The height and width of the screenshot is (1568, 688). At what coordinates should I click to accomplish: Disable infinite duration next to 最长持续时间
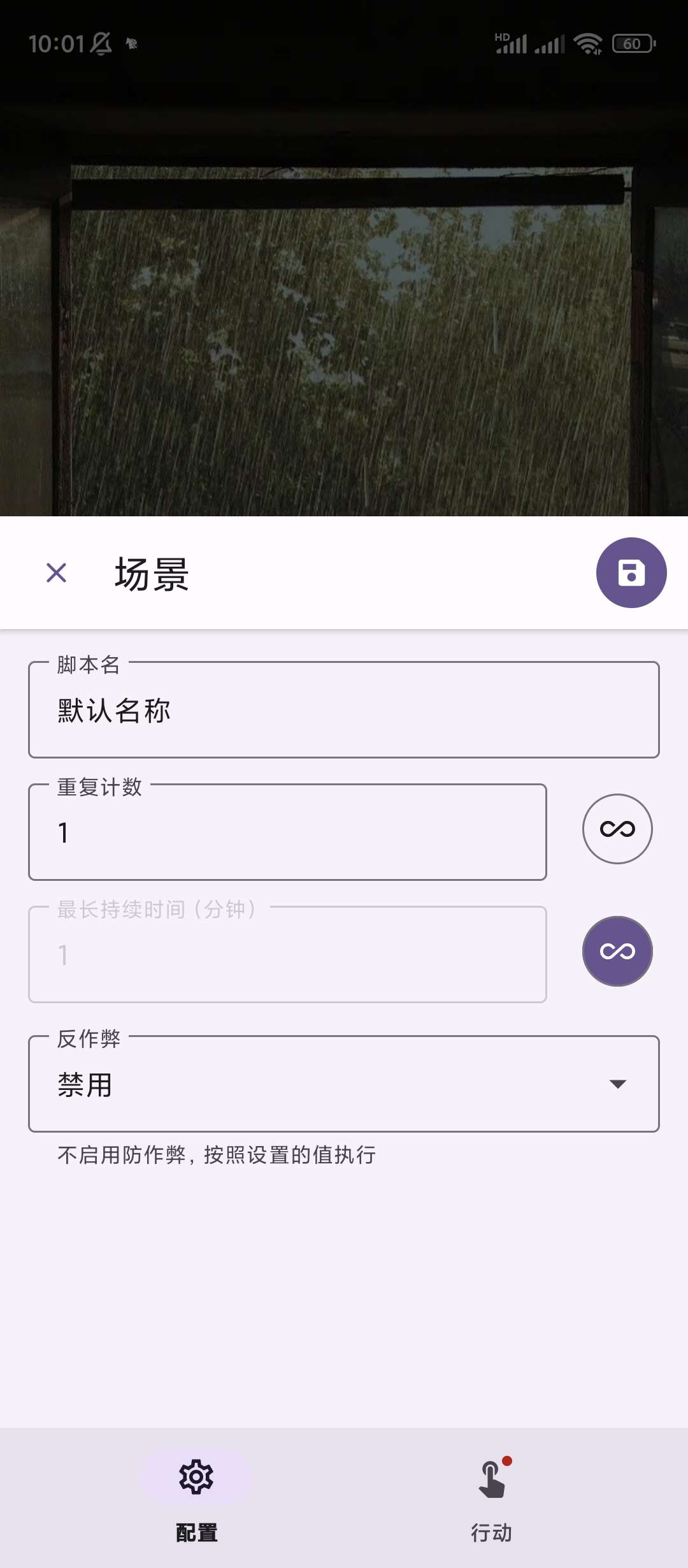coord(617,951)
